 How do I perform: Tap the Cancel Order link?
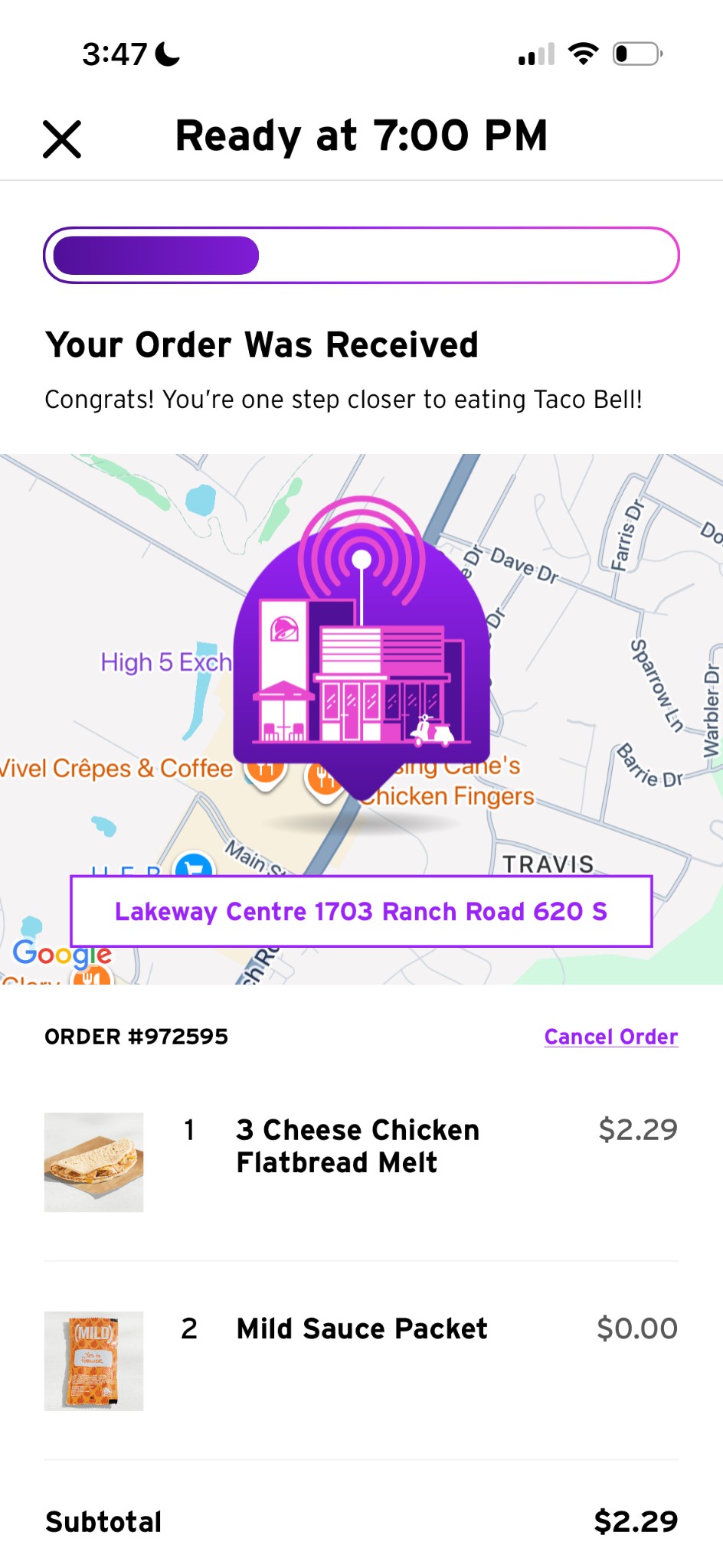pyautogui.click(x=610, y=1037)
